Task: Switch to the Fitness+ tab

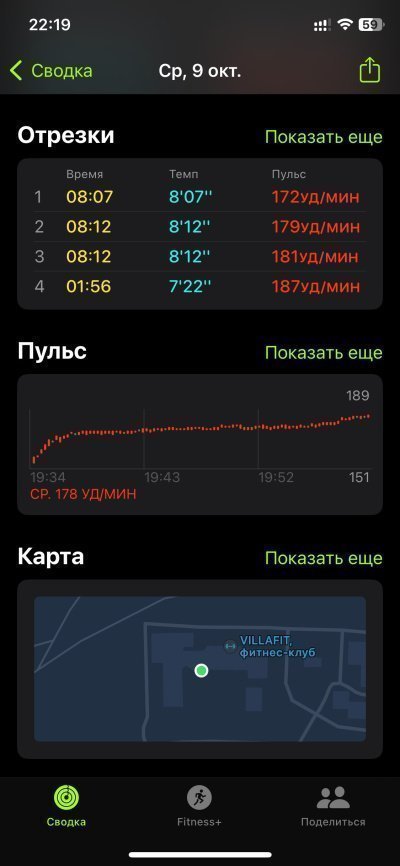Action: 199,806
